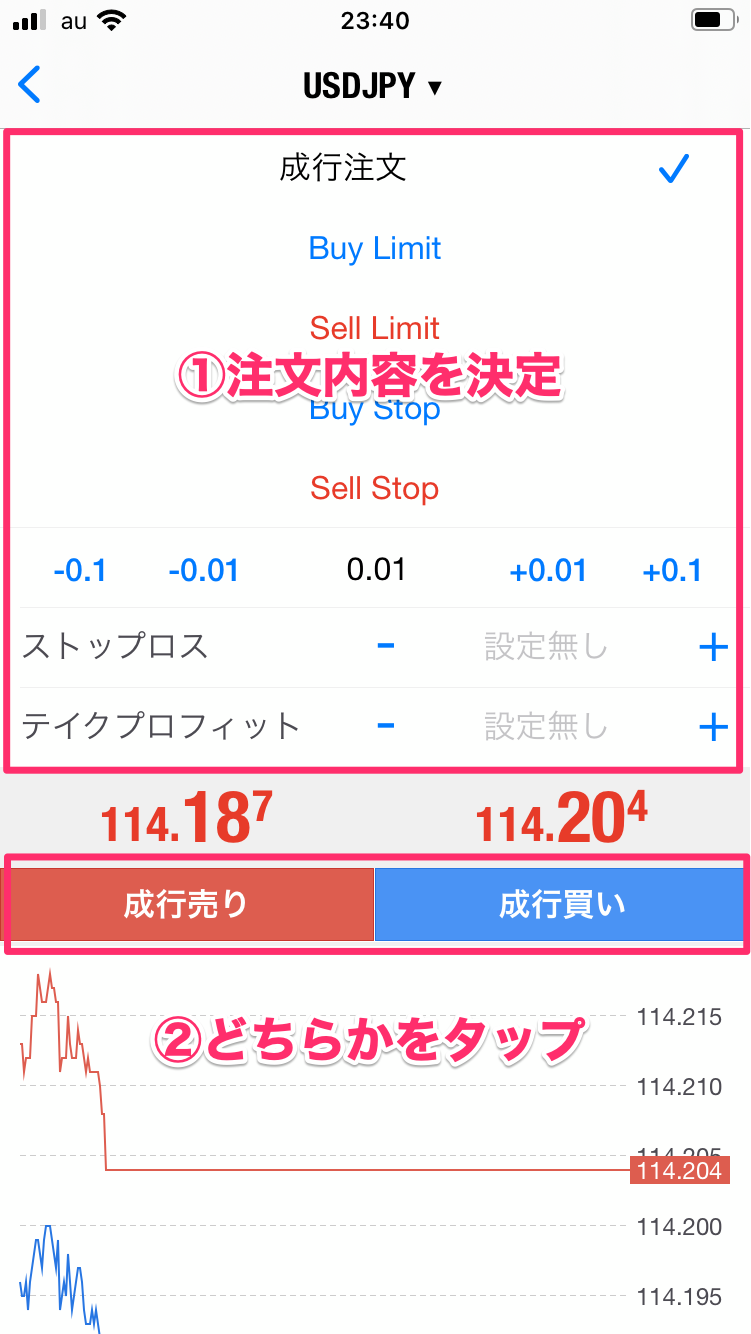Tap plus on ストップロス
Screen dimensions: 751x1334
[713, 648]
